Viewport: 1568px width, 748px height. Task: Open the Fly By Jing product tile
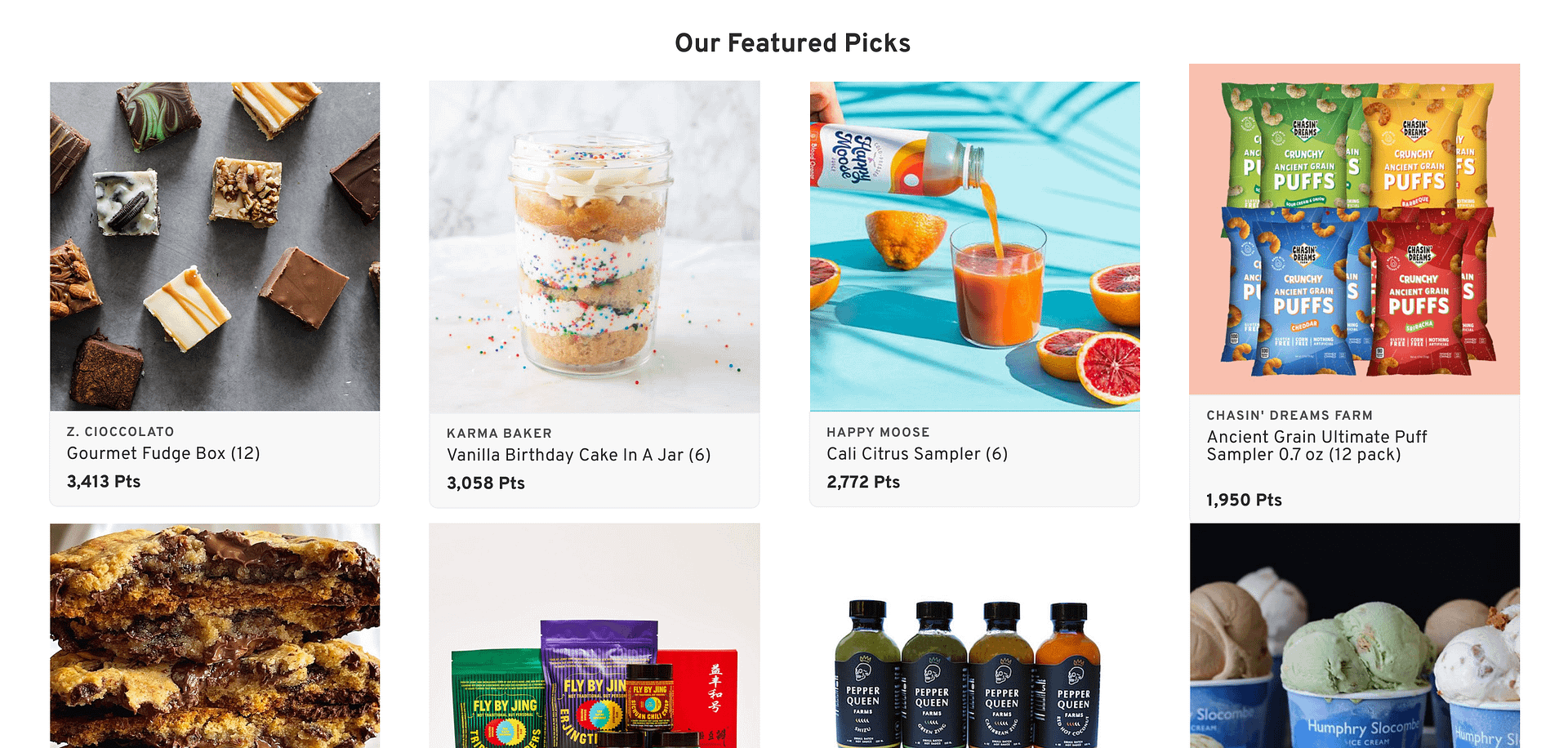point(594,637)
